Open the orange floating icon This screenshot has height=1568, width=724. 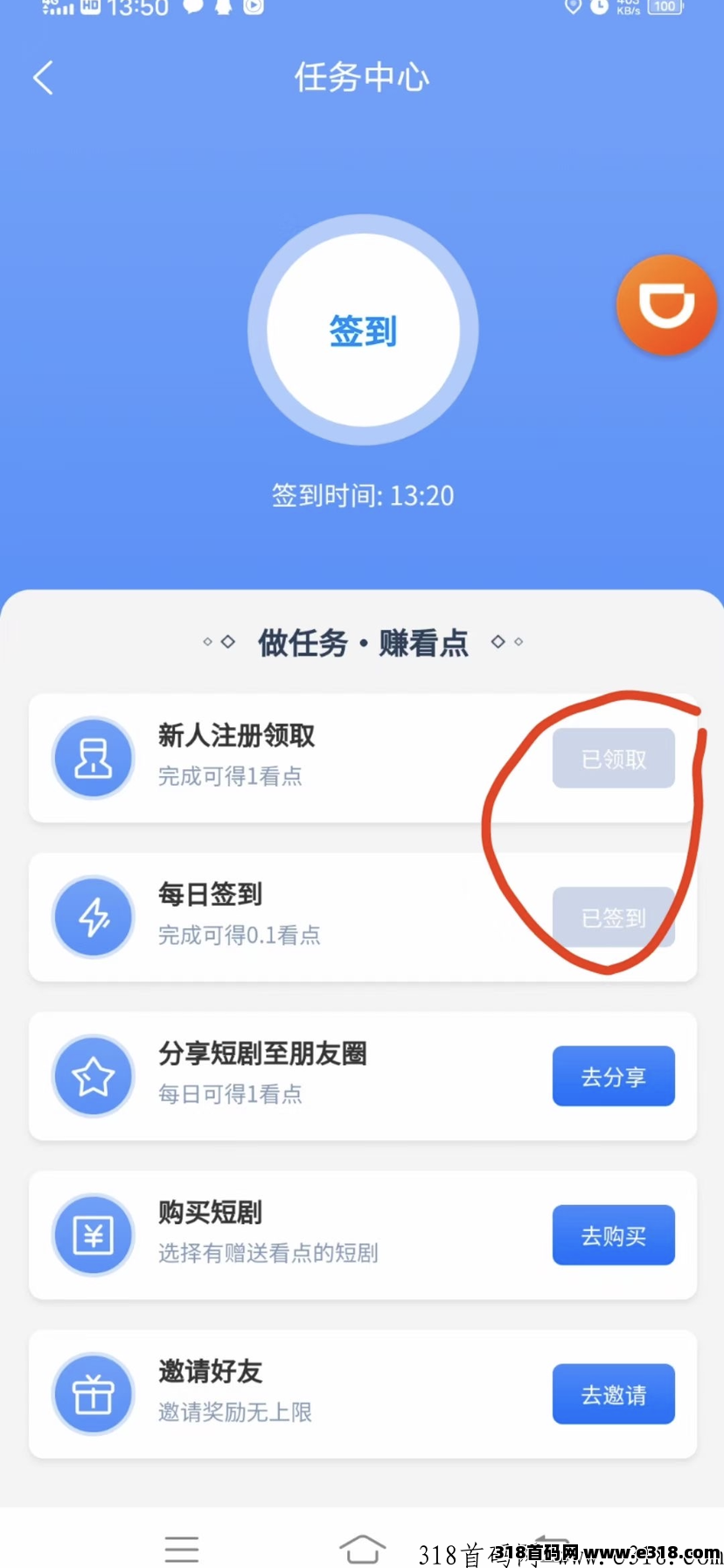[666, 305]
